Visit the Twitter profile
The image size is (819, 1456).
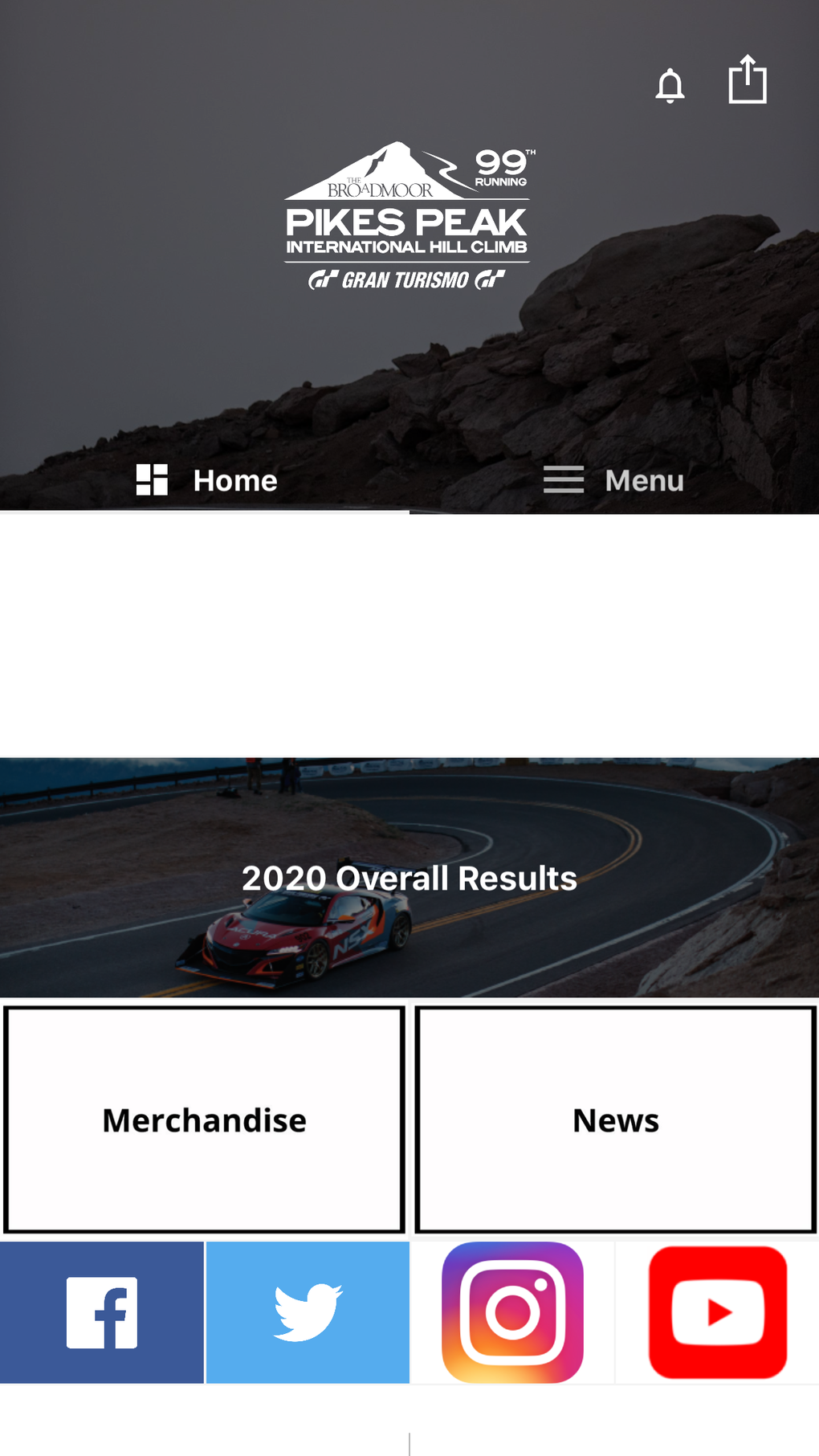click(308, 1312)
